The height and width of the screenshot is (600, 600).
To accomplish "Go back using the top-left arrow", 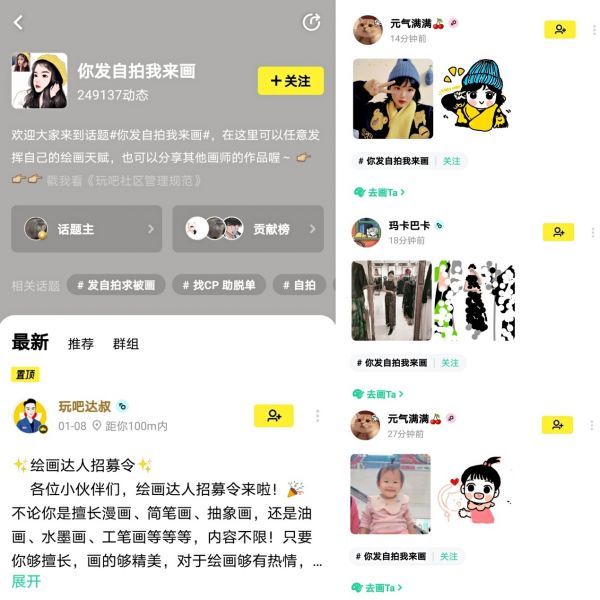I will 18,22.
